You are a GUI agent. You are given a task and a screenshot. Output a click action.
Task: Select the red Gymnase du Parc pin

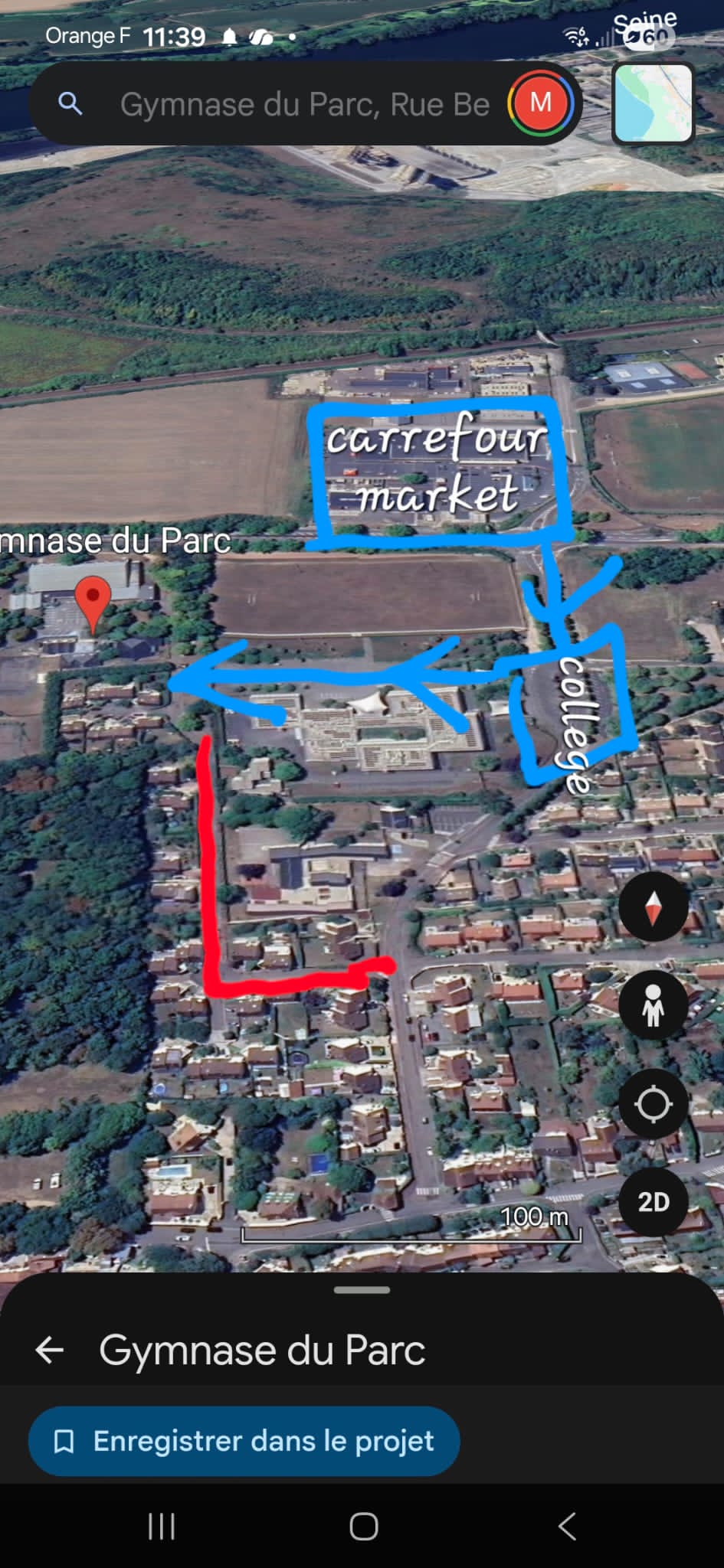point(93,599)
